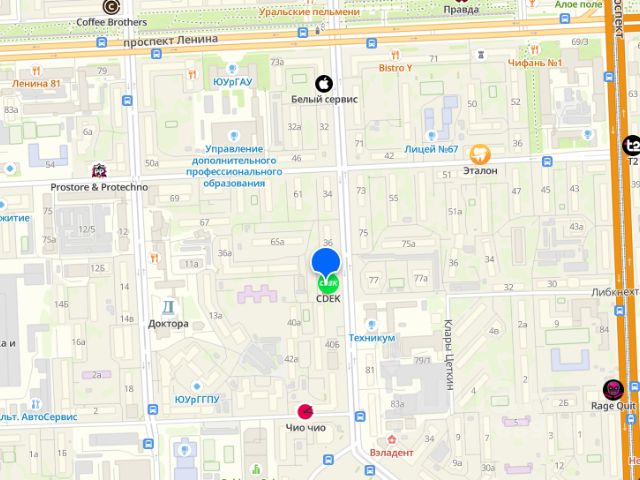Open the Coffee Brothers marker
Screen dimensions: 640x480
click(111, 6)
